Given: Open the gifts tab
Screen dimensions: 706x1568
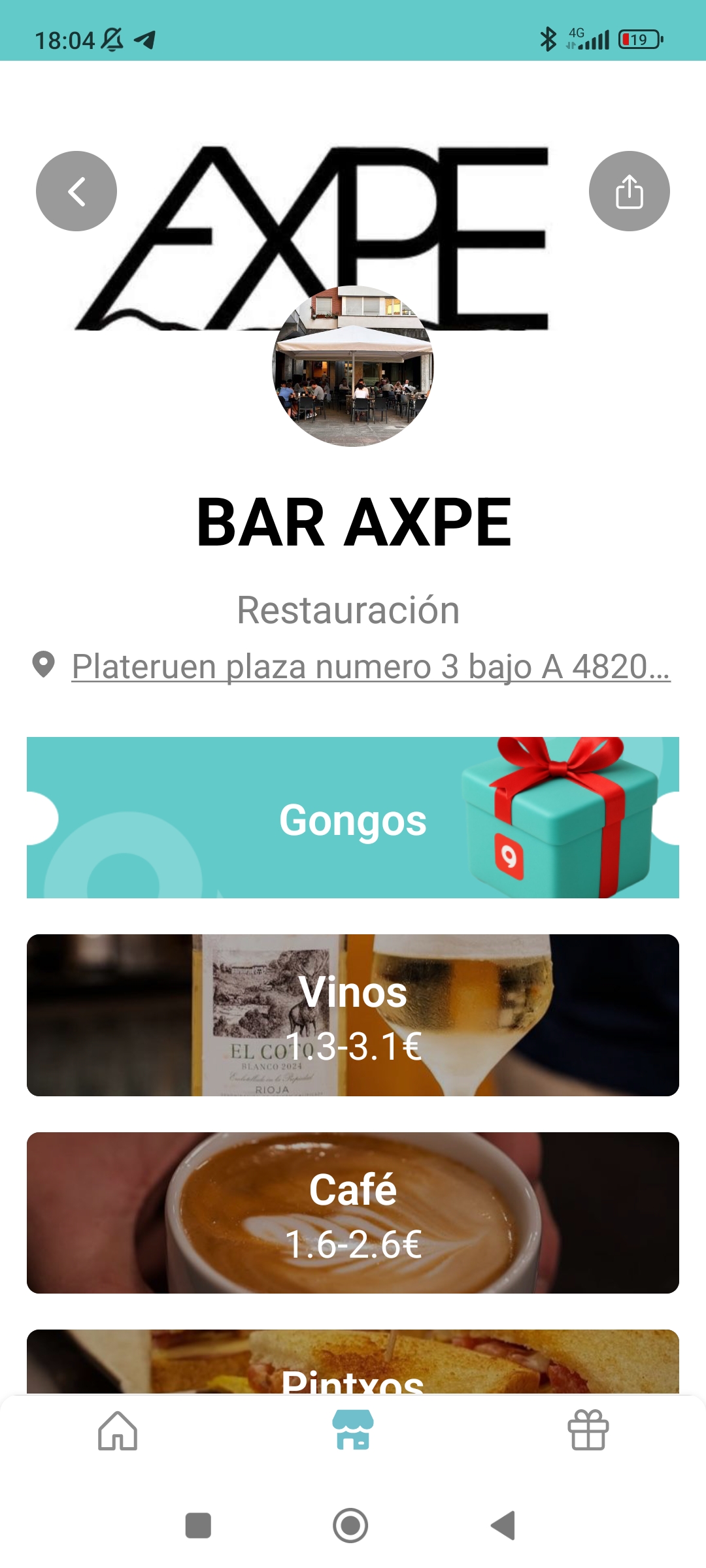Looking at the screenshot, I should tap(588, 1431).
